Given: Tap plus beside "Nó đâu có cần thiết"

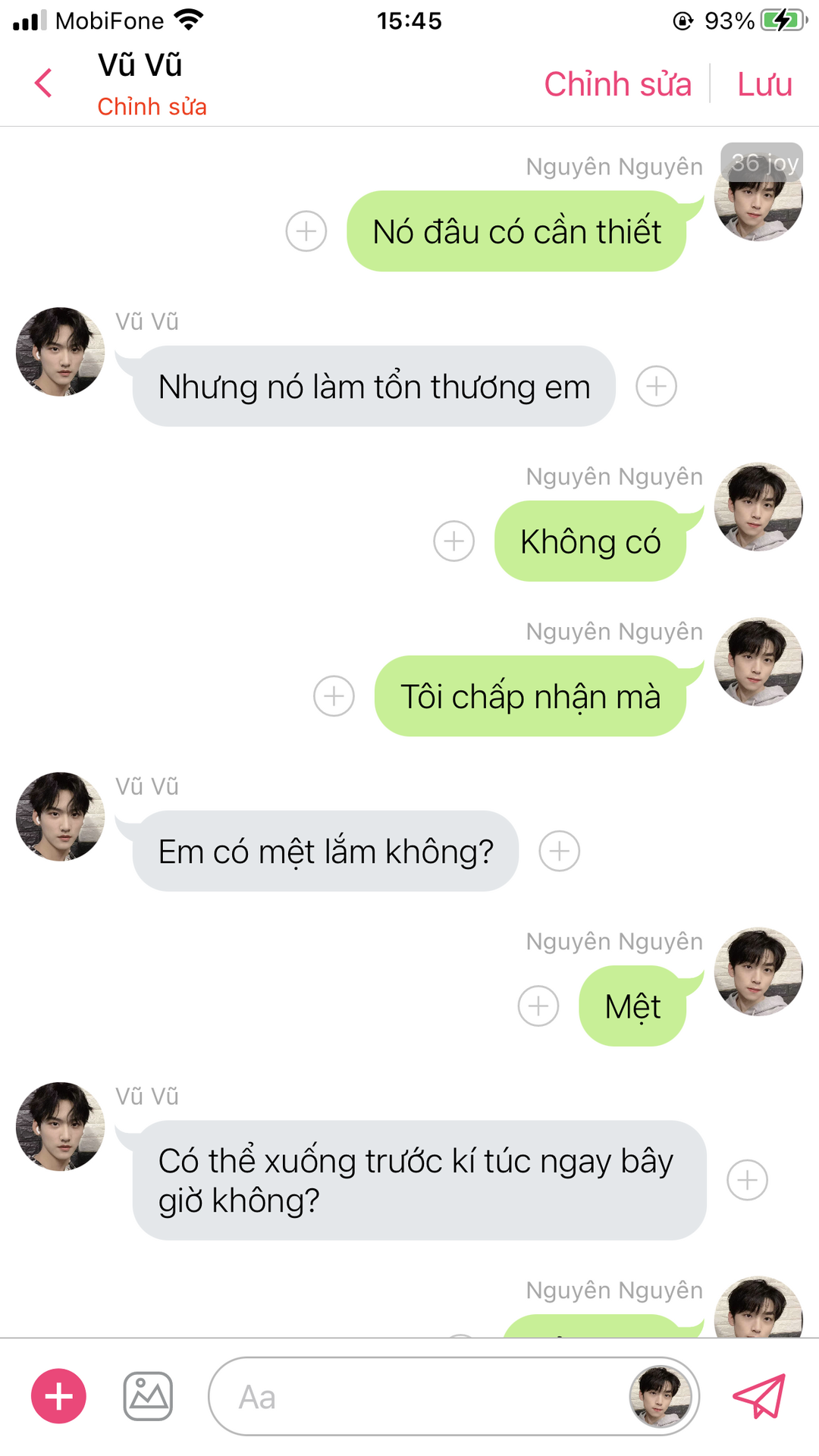Looking at the screenshot, I should click(x=306, y=231).
